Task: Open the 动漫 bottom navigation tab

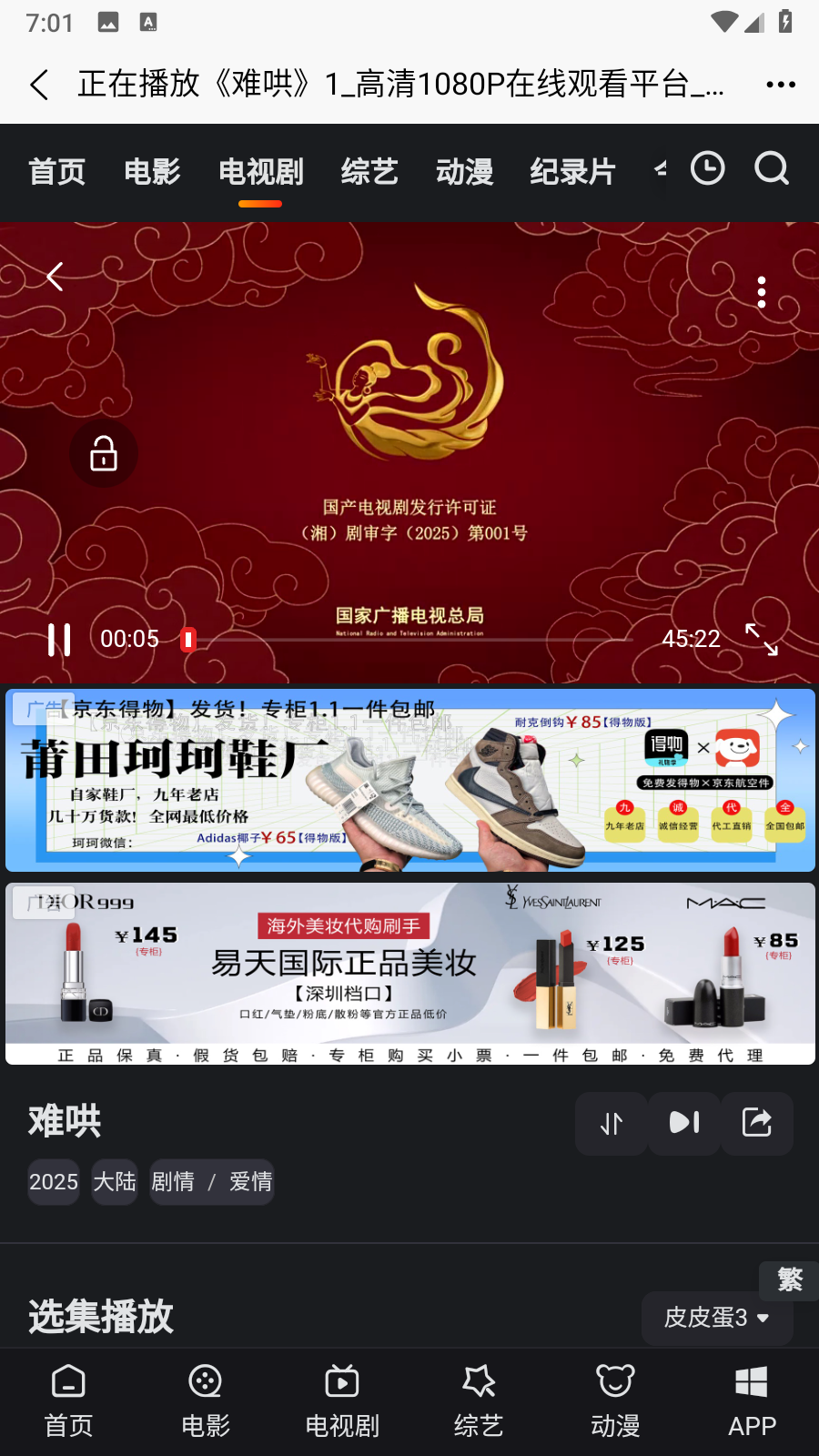Action: tap(615, 1400)
